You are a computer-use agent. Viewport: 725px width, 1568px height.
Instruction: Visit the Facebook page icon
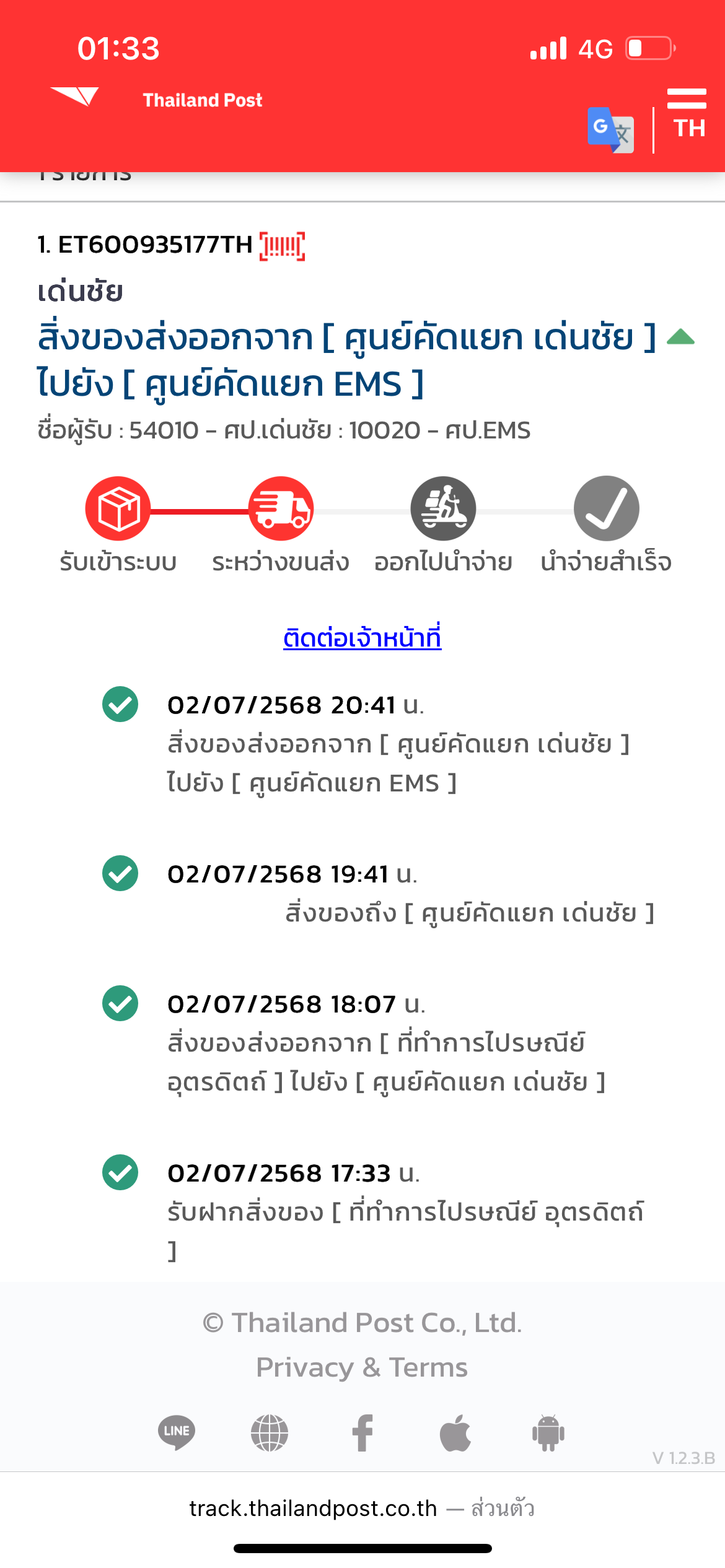click(362, 1433)
